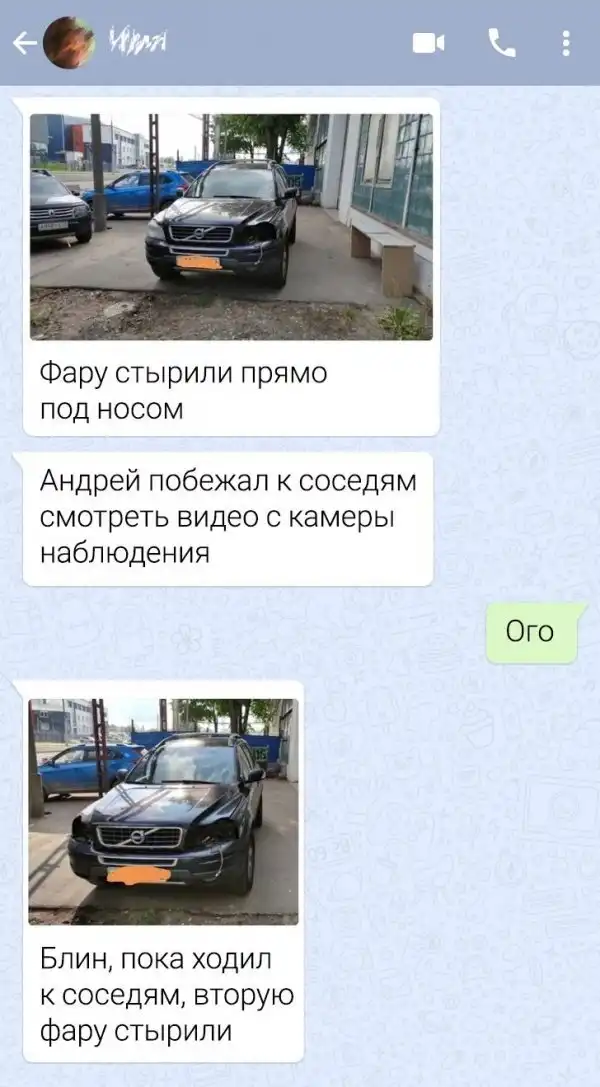Start a voice call
This screenshot has height=1087, width=600.
[x=501, y=42]
